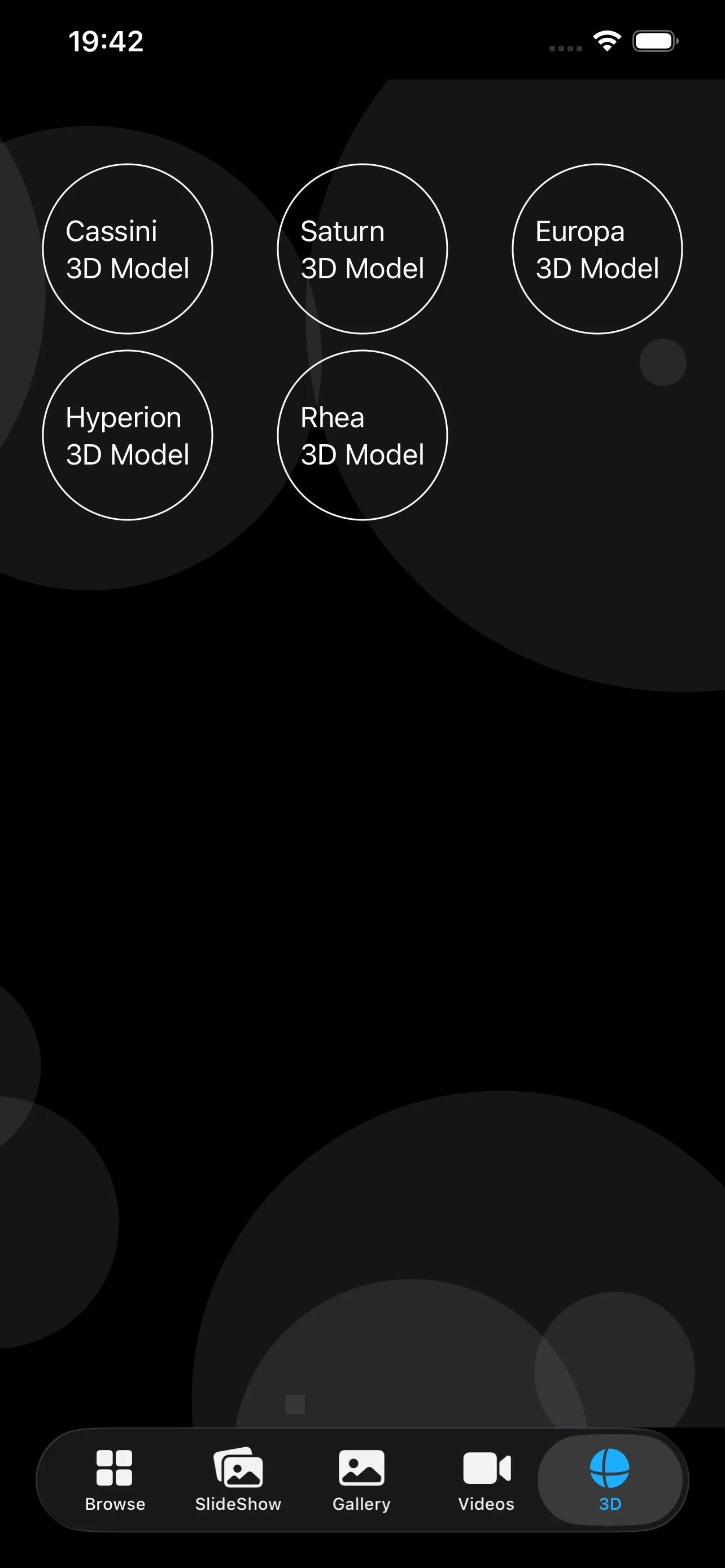View the Europa 3D Model

[x=597, y=249]
